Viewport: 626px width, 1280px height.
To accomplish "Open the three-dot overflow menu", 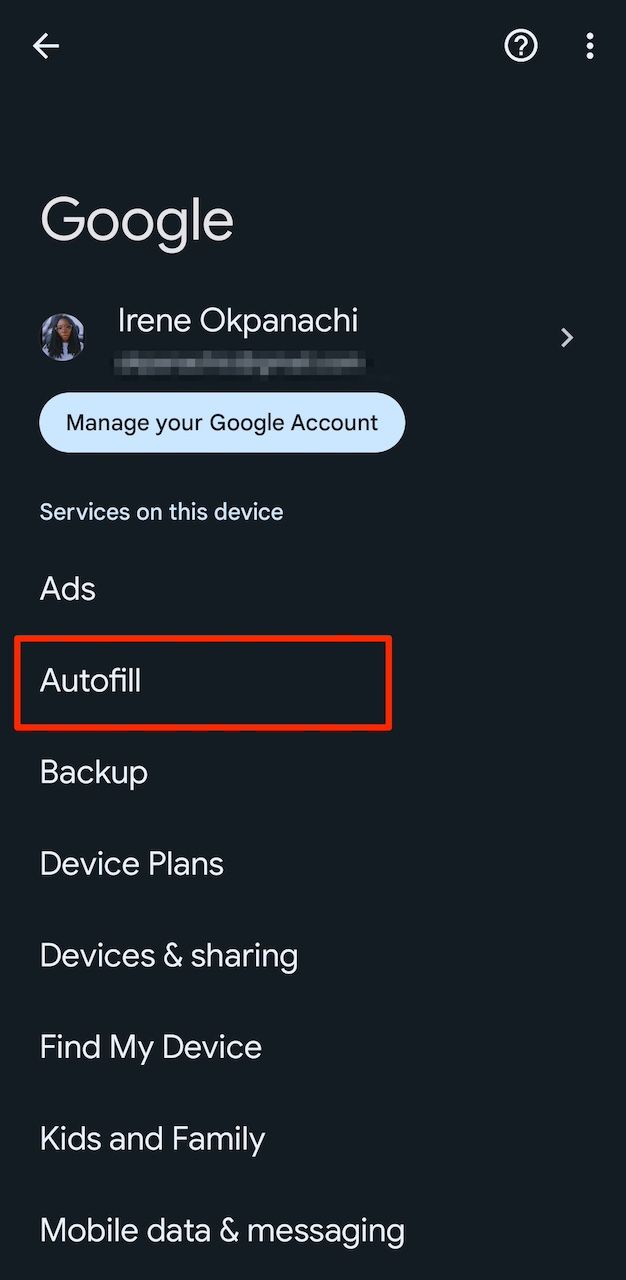I will [590, 46].
